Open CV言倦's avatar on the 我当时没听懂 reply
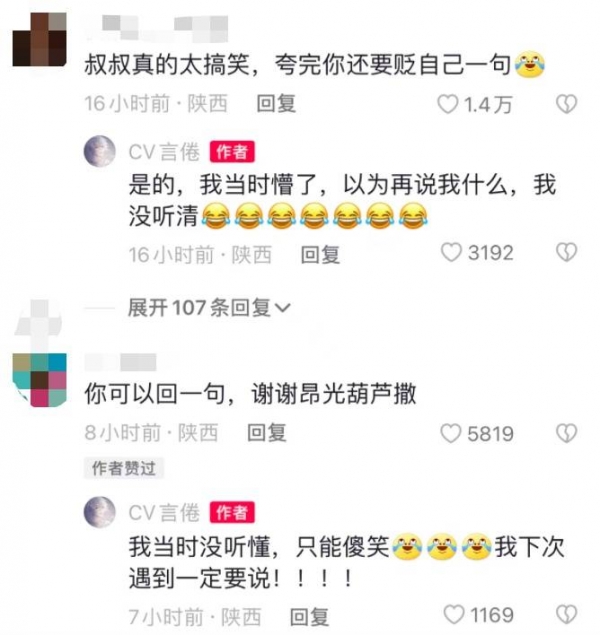600x635 pixels. (x=101, y=512)
